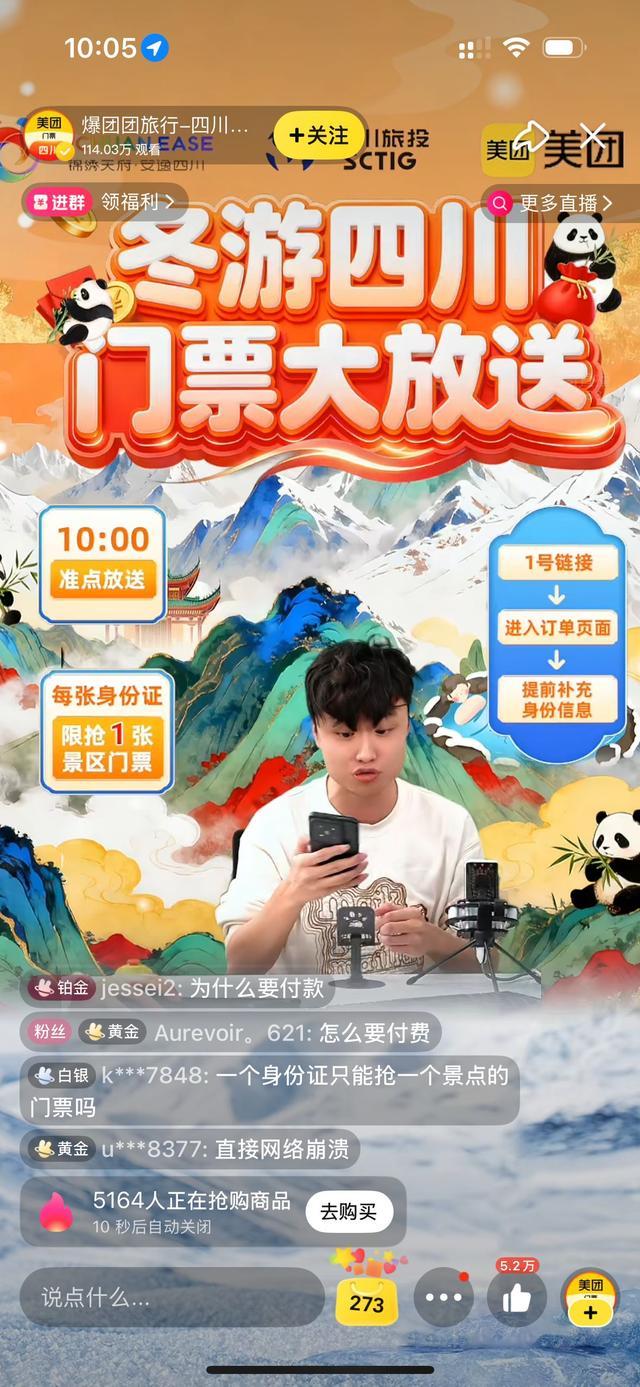
Task: Tap the minimize icon beside close
Action: pyautogui.click(x=533, y=135)
